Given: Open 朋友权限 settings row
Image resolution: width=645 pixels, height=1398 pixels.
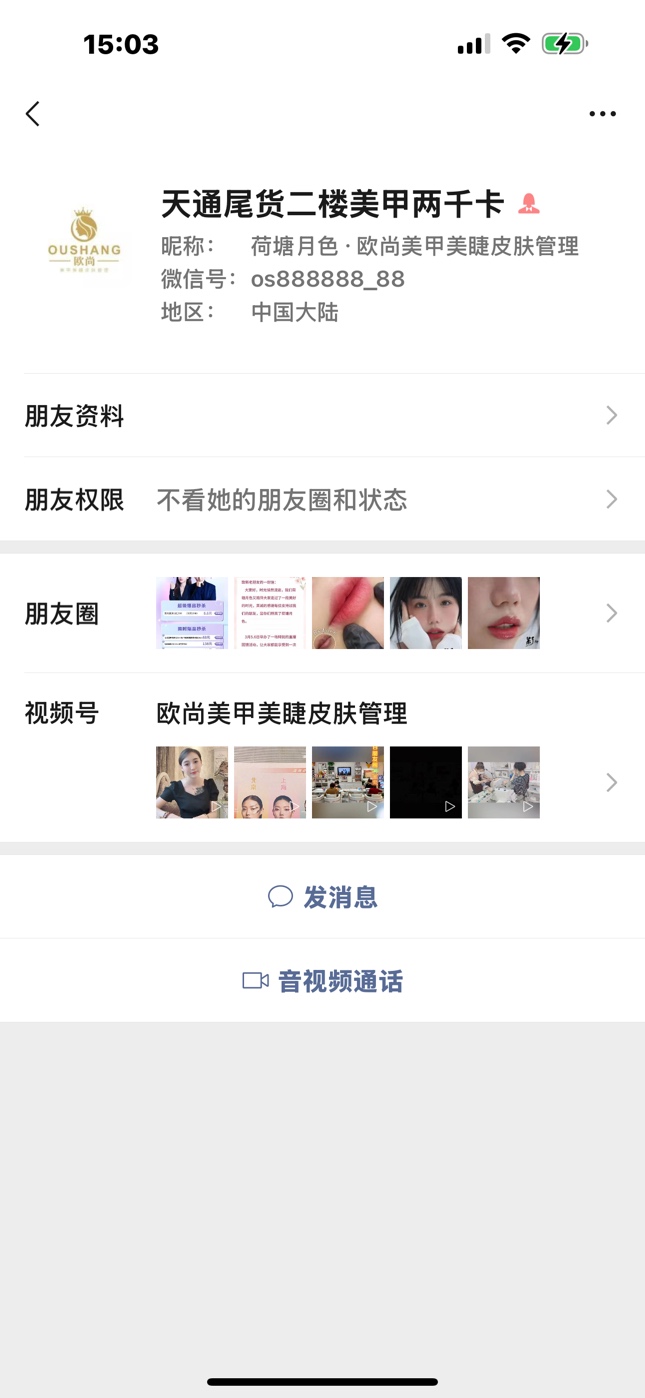Looking at the screenshot, I should tap(322, 500).
